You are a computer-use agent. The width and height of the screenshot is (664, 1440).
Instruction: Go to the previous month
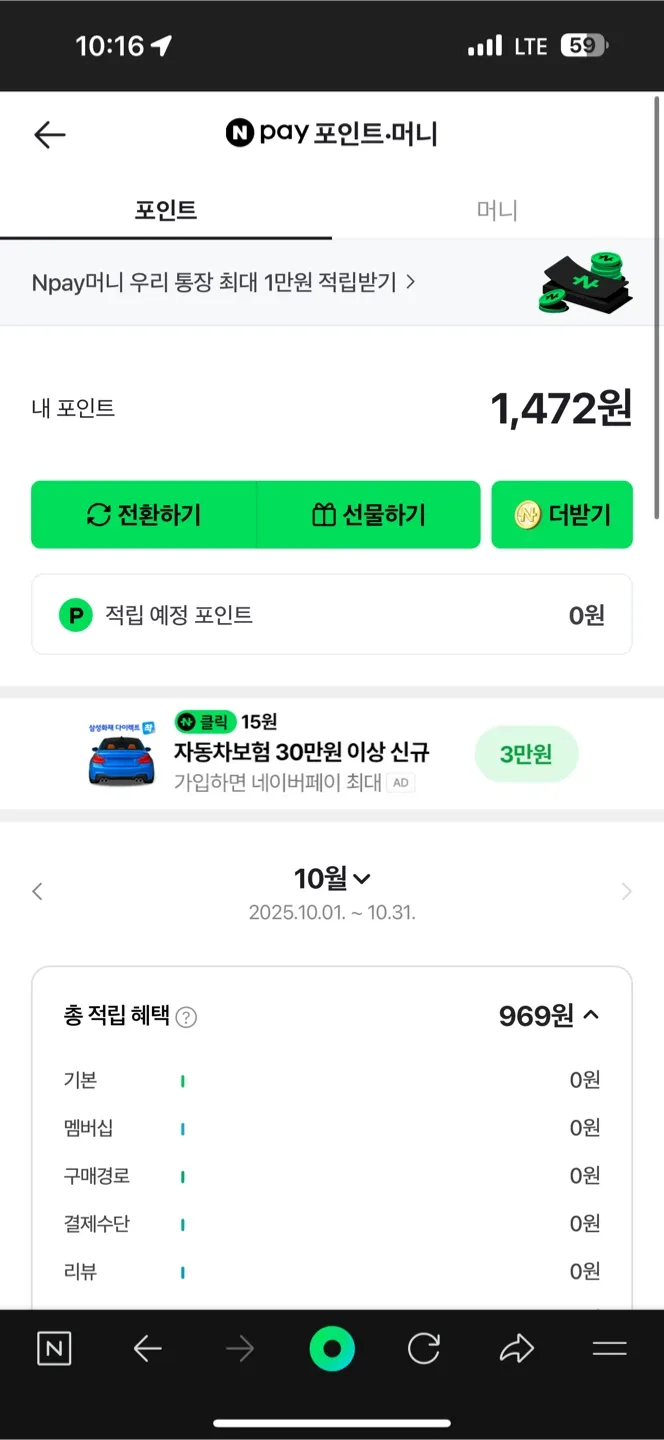(37, 891)
